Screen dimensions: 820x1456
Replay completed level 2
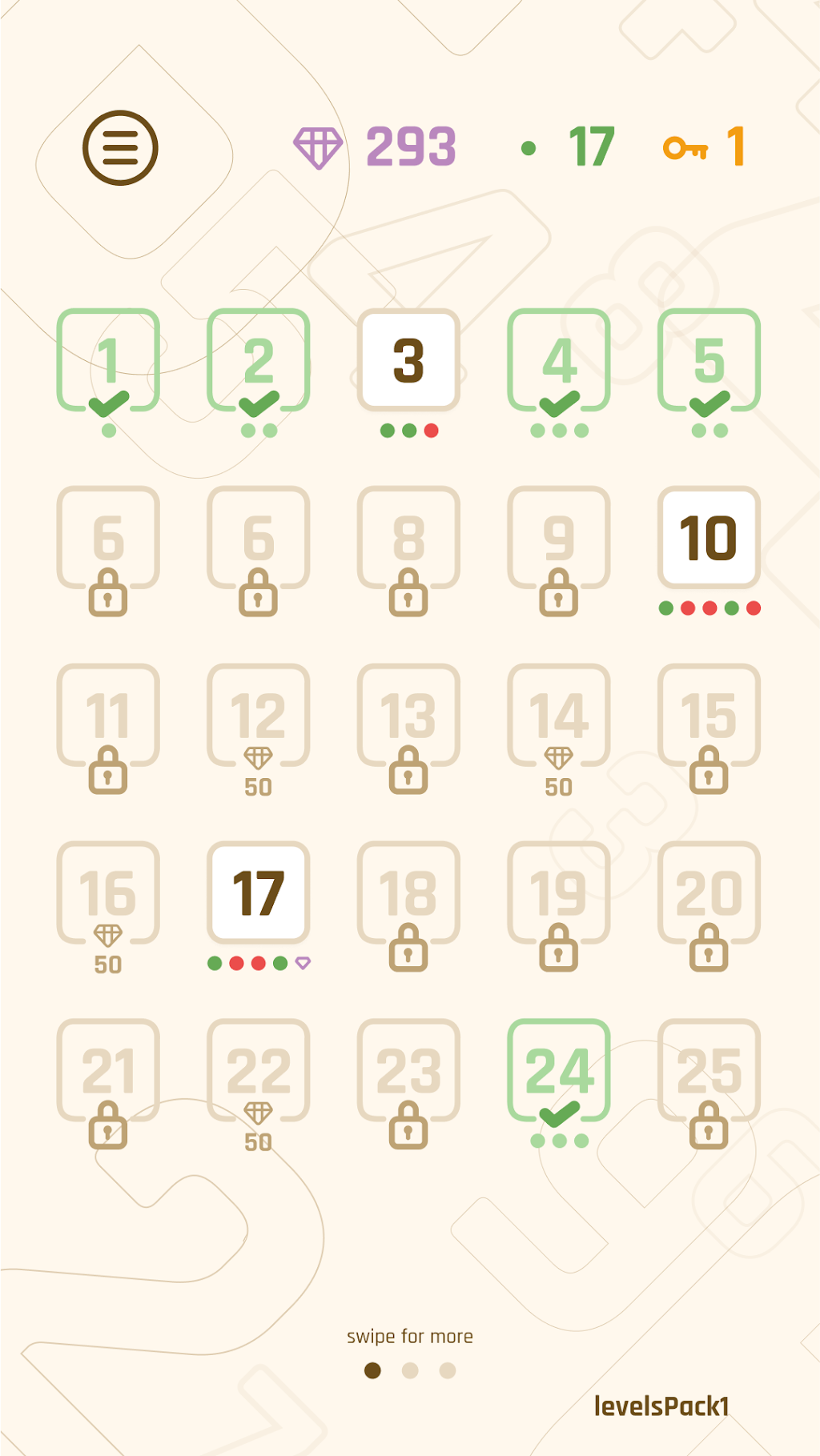pos(259,361)
